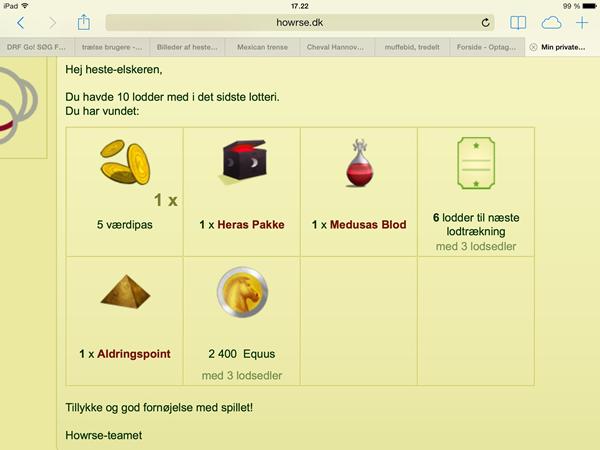The width and height of the screenshot is (600, 450).
Task: Open the Heras Pakke link
Action: [x=248, y=225]
